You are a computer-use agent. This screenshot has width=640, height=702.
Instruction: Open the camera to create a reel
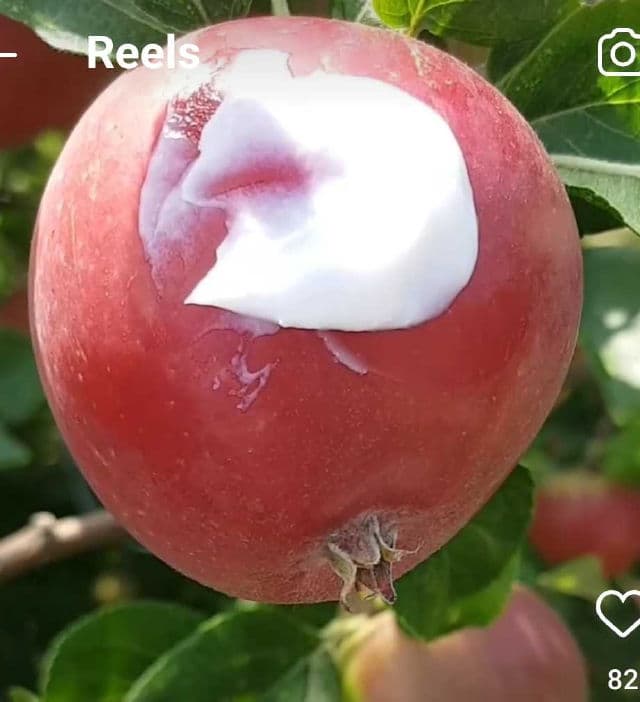coord(621,52)
